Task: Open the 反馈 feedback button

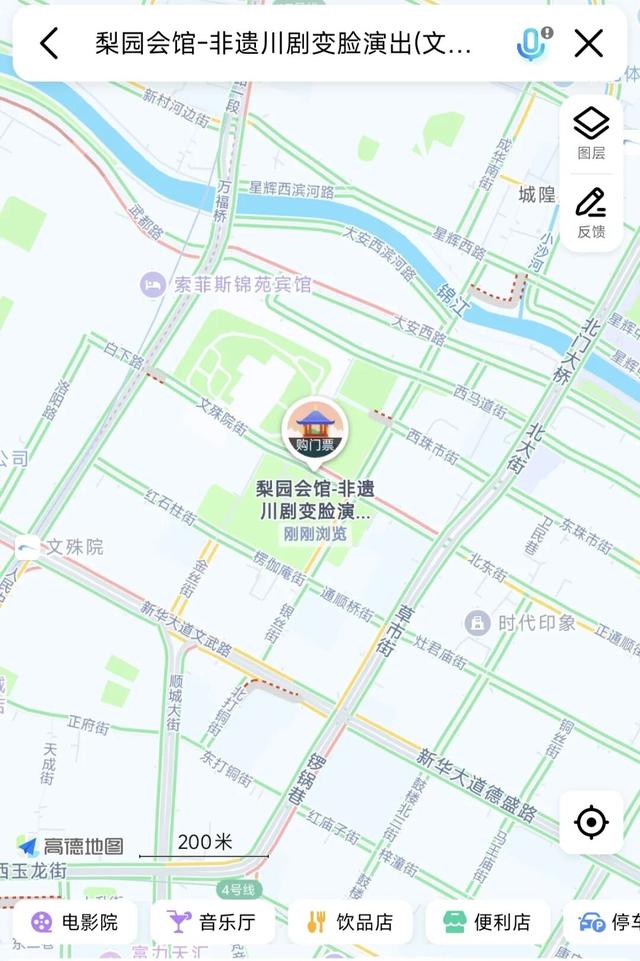Action: click(591, 212)
